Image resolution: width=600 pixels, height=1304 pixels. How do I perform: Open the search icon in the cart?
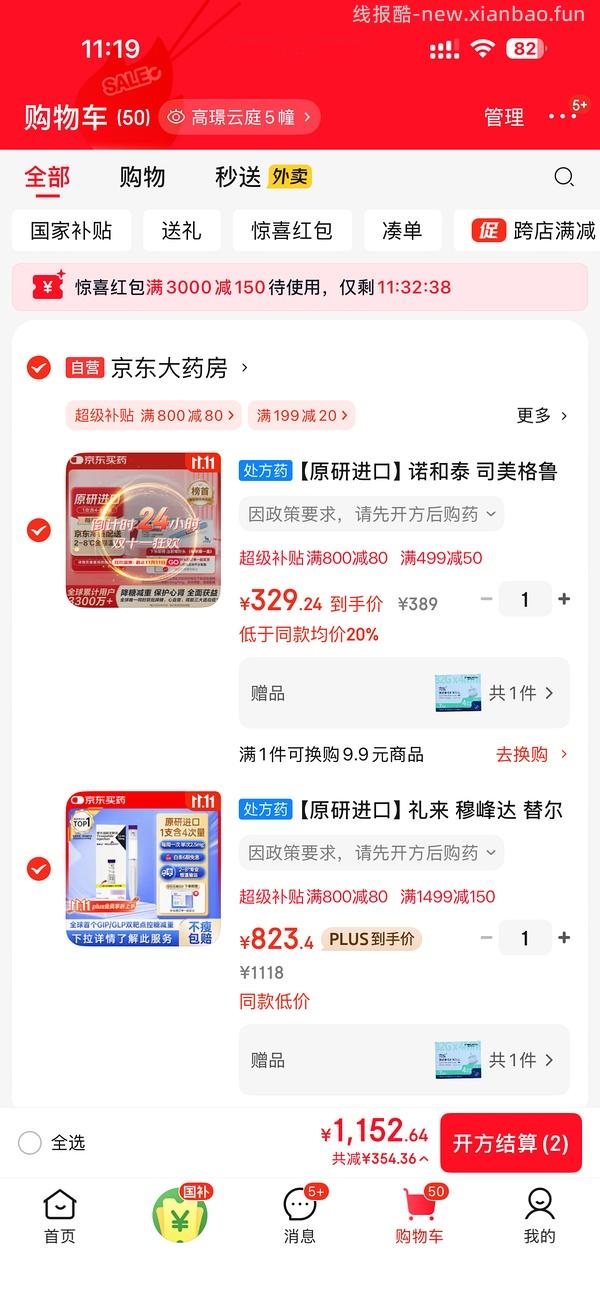(x=564, y=177)
